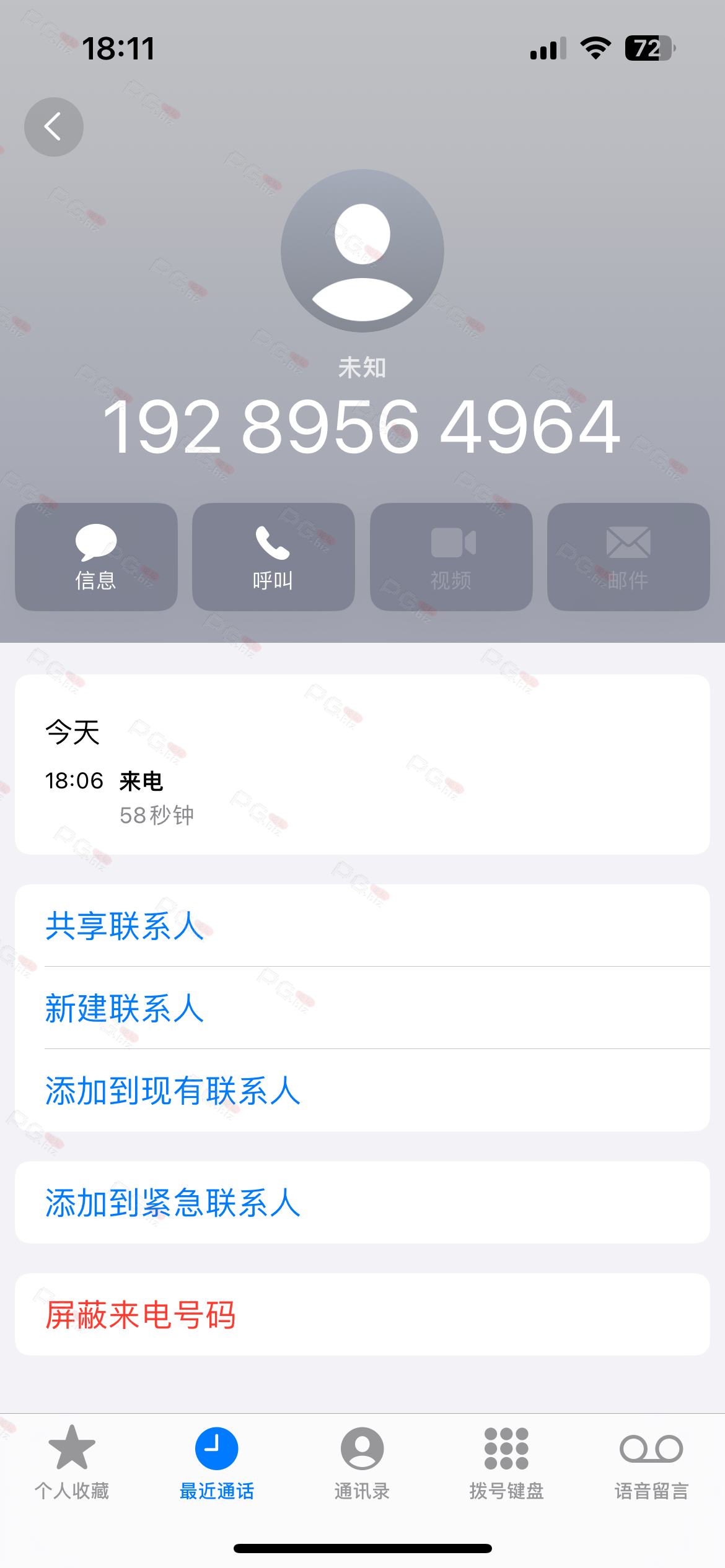The width and height of the screenshot is (725, 1568).
Task: Open 共享联系人 to share this contact
Action: [x=362, y=926]
